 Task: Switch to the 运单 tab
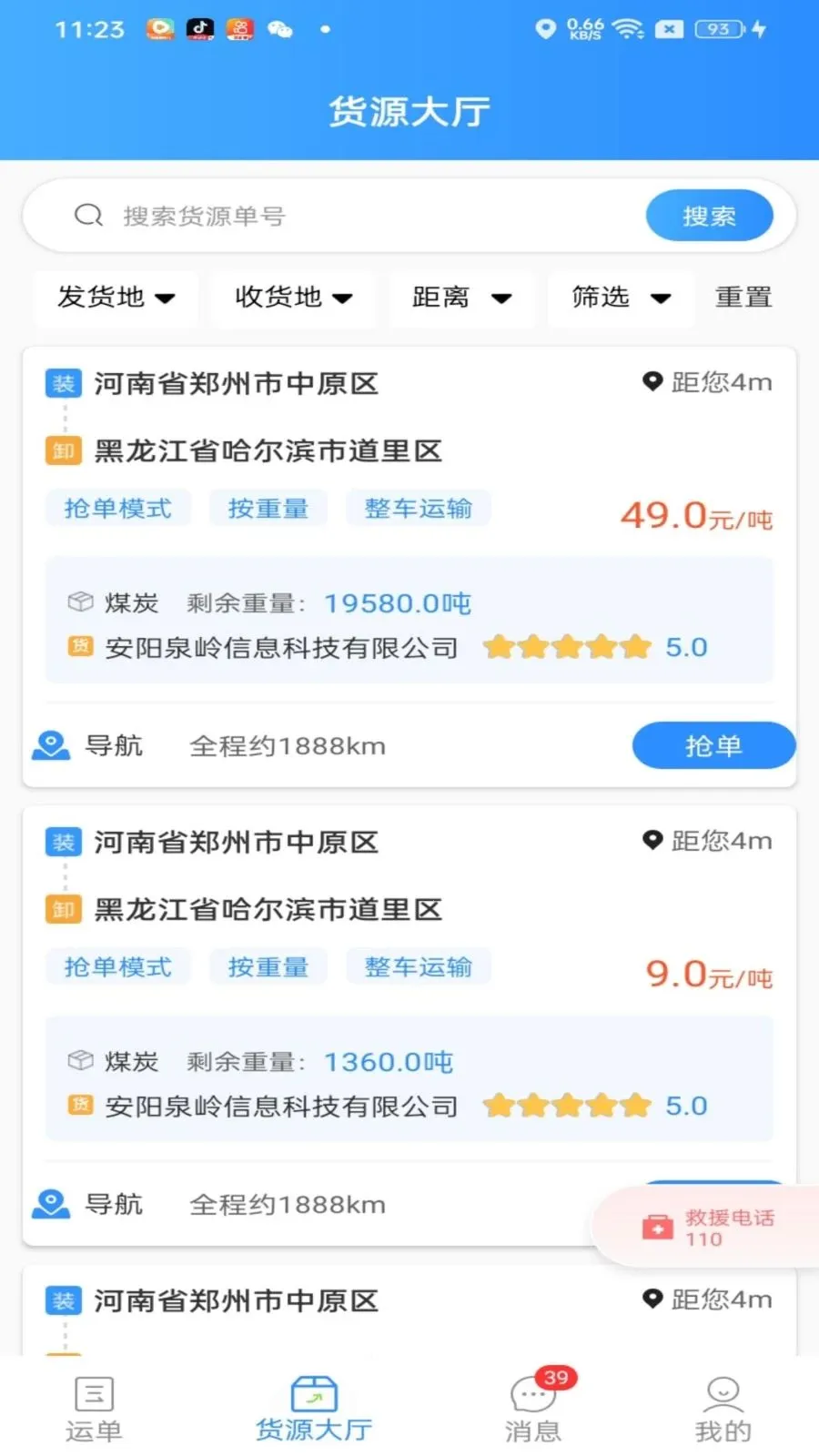tap(94, 1406)
